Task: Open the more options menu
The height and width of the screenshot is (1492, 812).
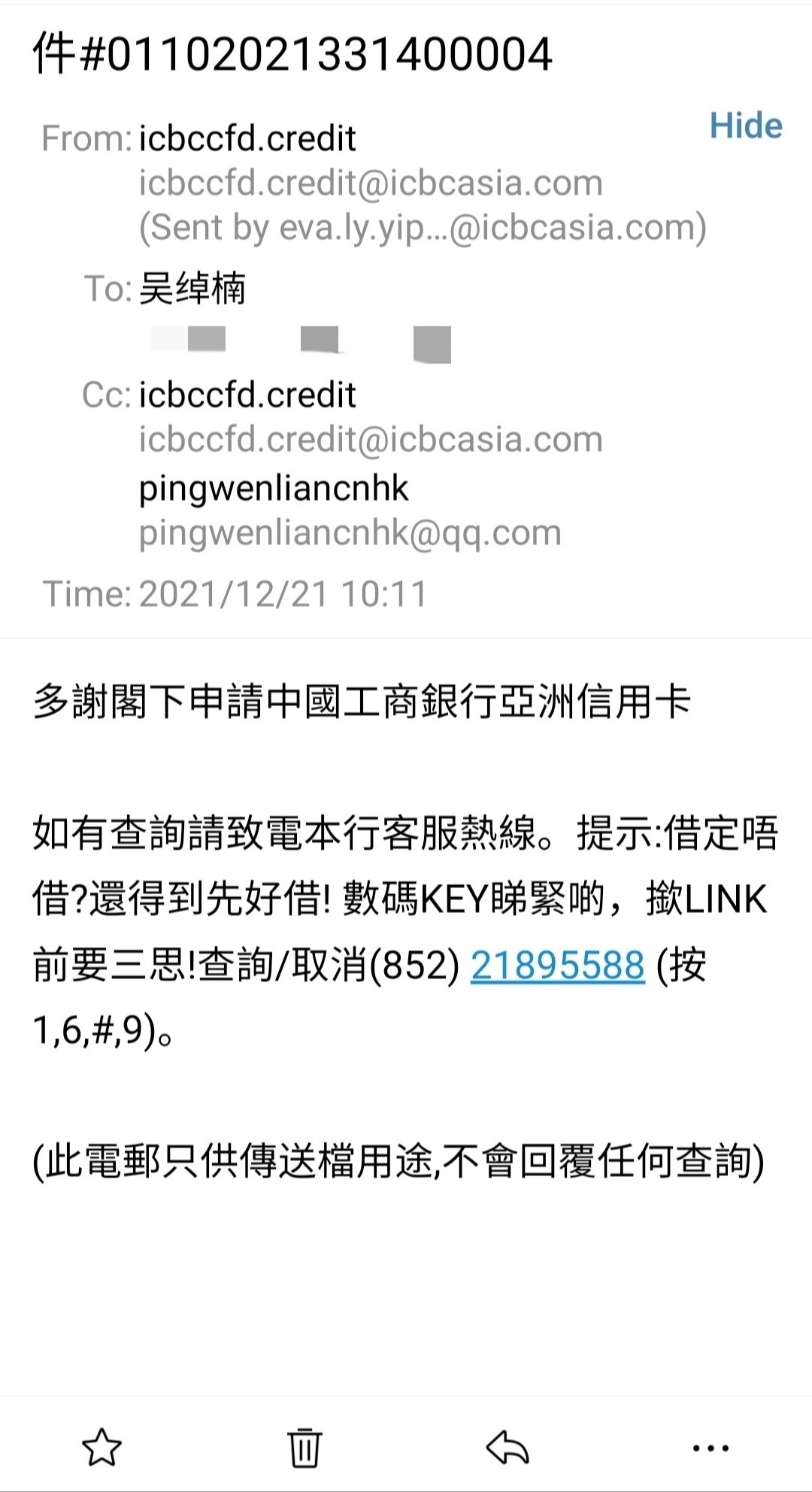Action: pyautogui.click(x=710, y=1446)
